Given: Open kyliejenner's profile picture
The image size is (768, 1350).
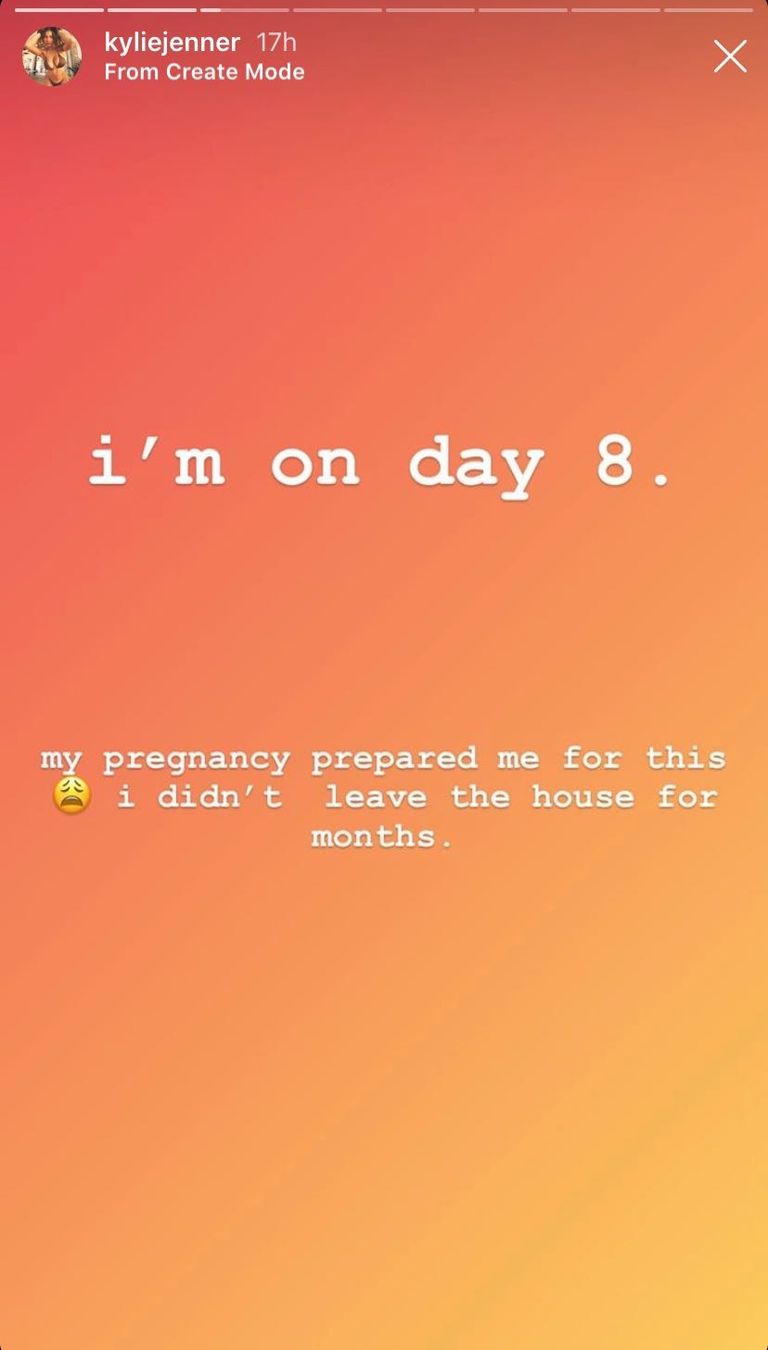Looking at the screenshot, I should 52,57.
